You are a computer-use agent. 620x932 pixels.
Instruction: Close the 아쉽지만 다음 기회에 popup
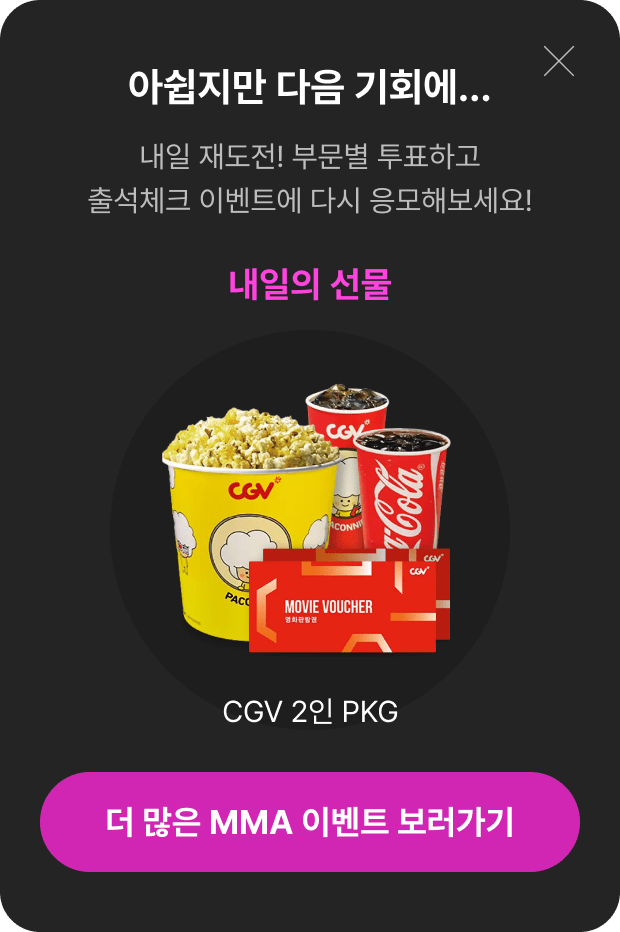(x=558, y=62)
